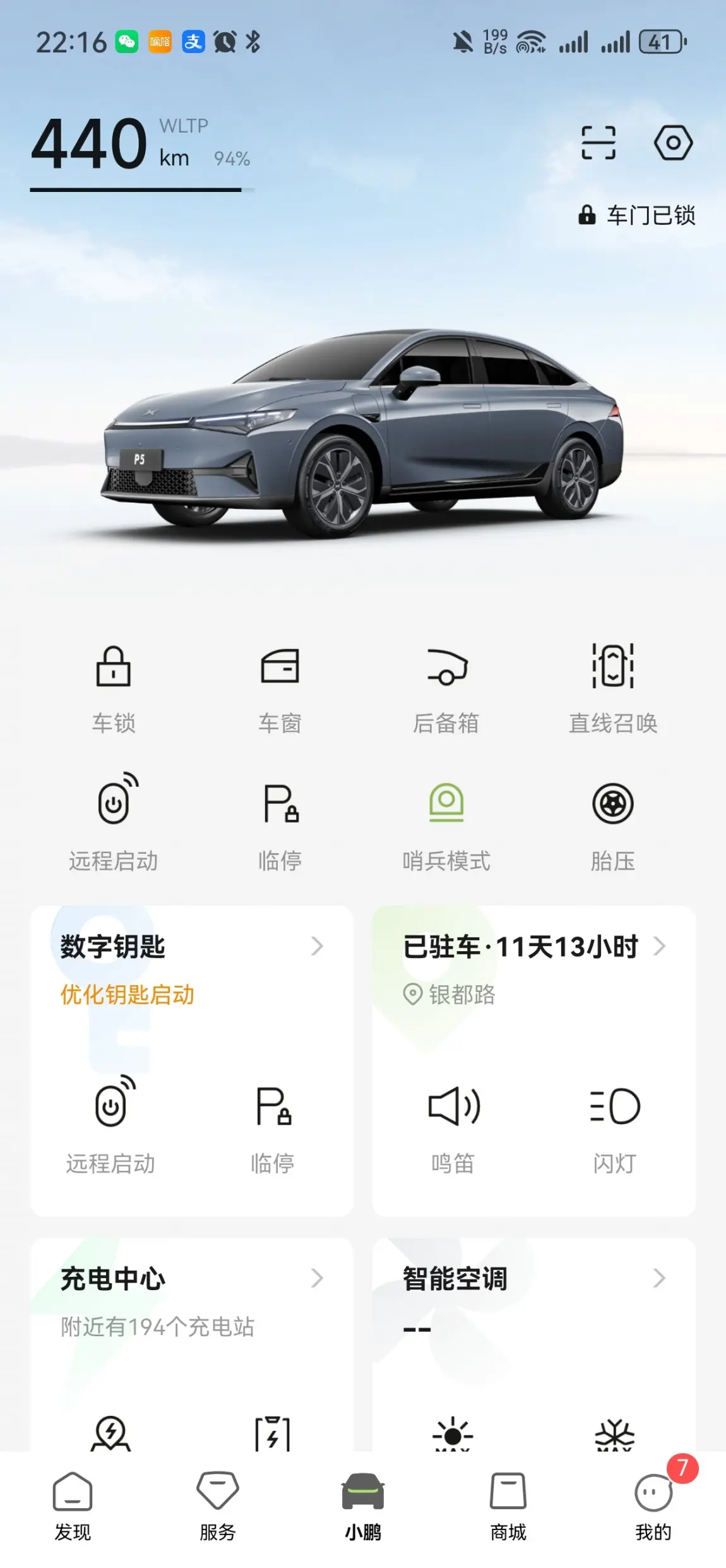
Task: Tap 优化钥匙启动 link
Action: click(128, 995)
